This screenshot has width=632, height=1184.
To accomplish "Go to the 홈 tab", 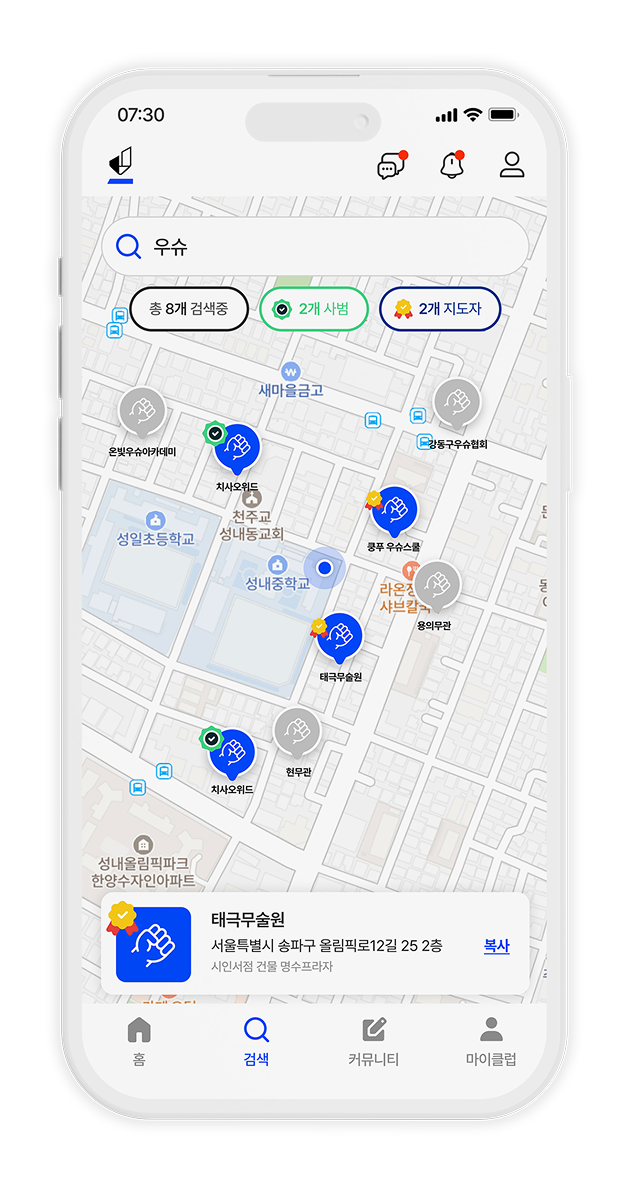I will coord(139,1041).
